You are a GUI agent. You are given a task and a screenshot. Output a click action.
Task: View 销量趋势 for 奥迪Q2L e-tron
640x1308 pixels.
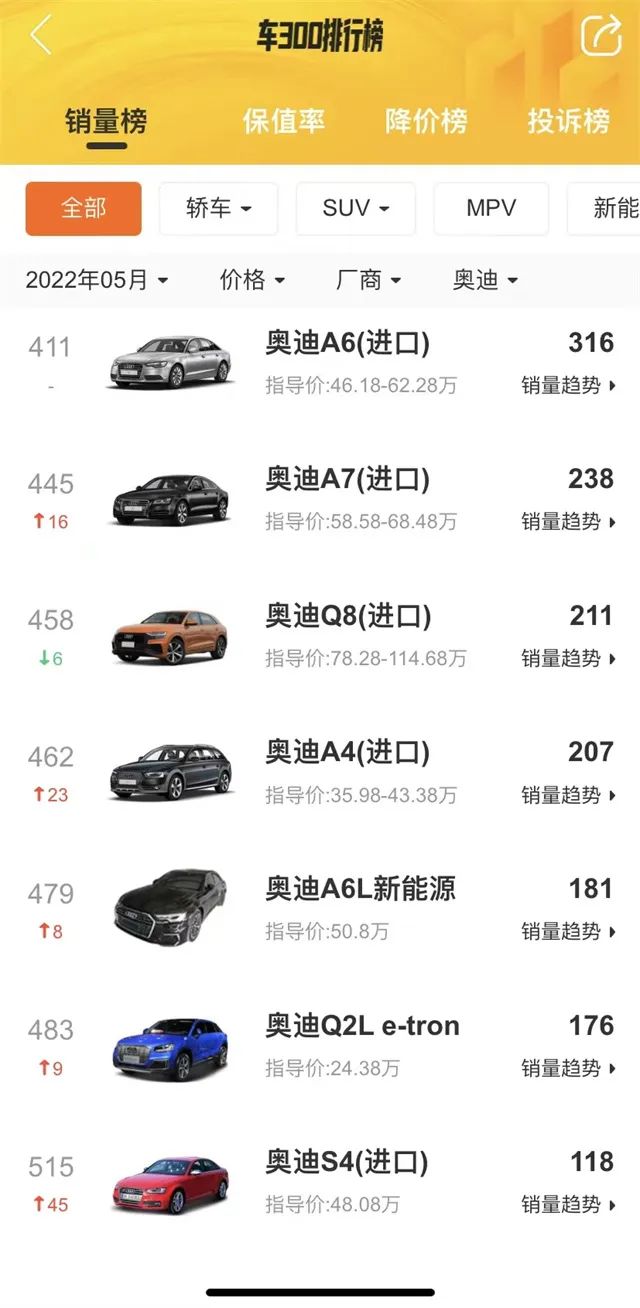pyautogui.click(x=568, y=1068)
